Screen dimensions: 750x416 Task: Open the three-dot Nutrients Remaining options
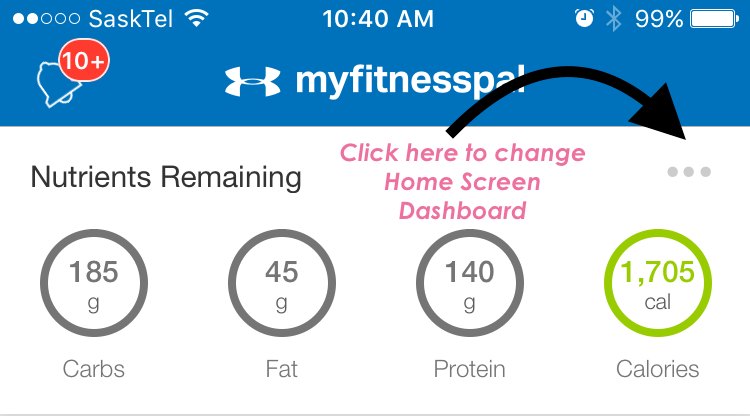(689, 172)
